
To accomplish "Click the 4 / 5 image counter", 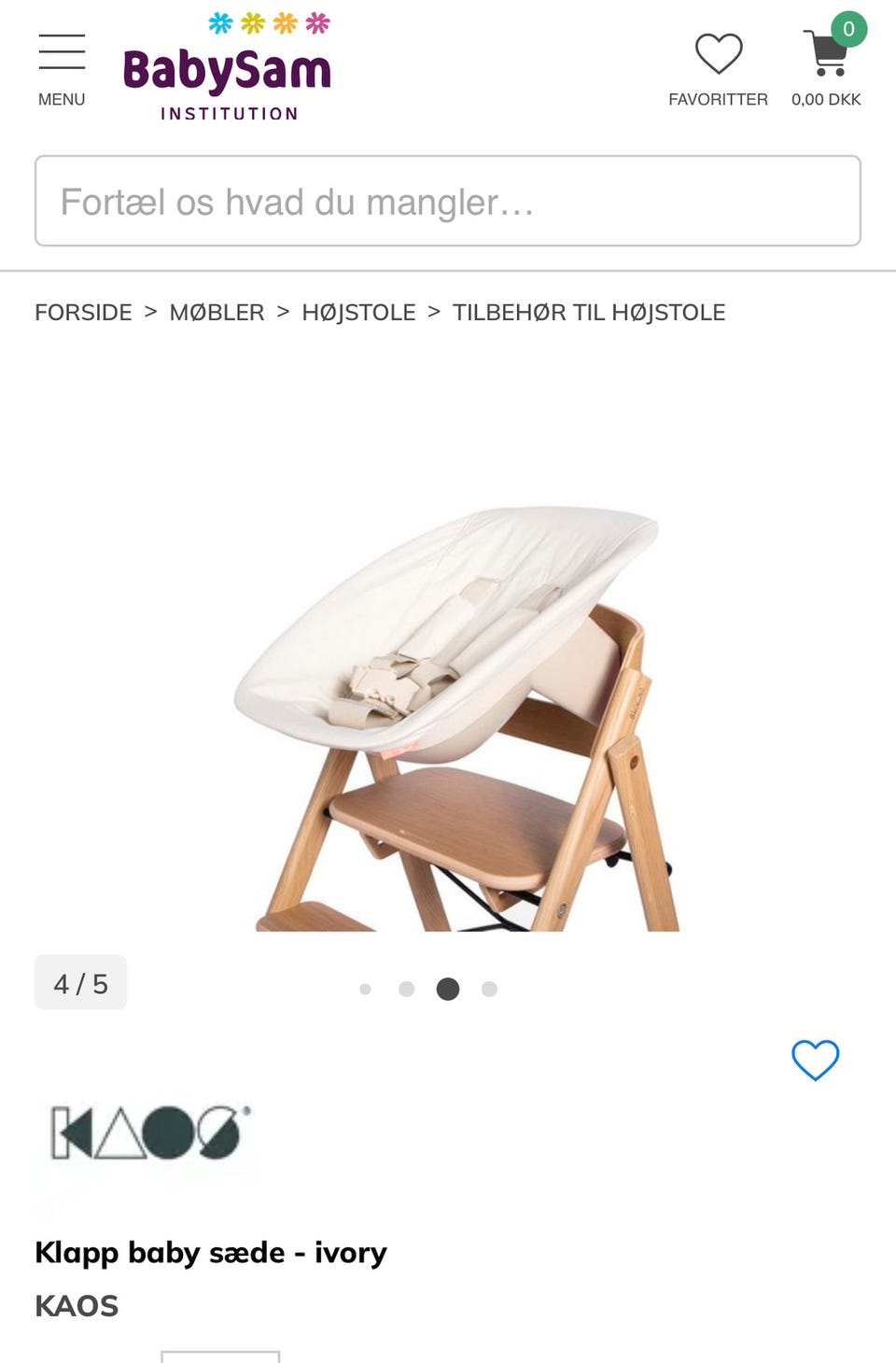I will [80, 981].
